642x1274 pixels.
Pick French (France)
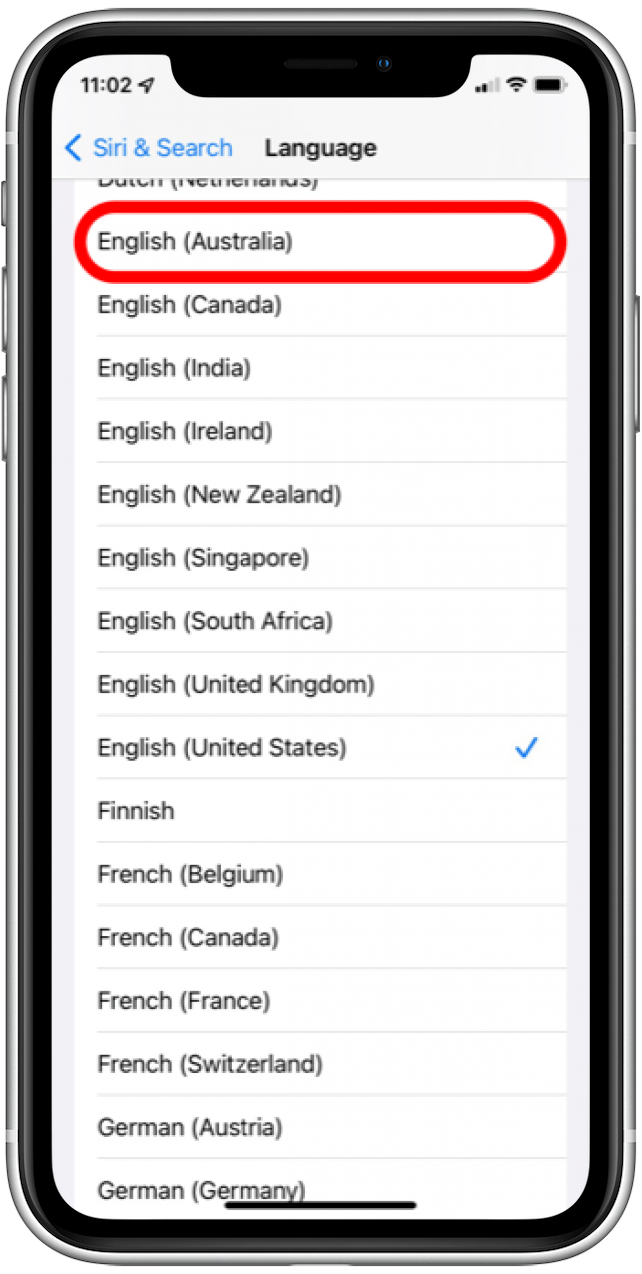click(320, 1000)
